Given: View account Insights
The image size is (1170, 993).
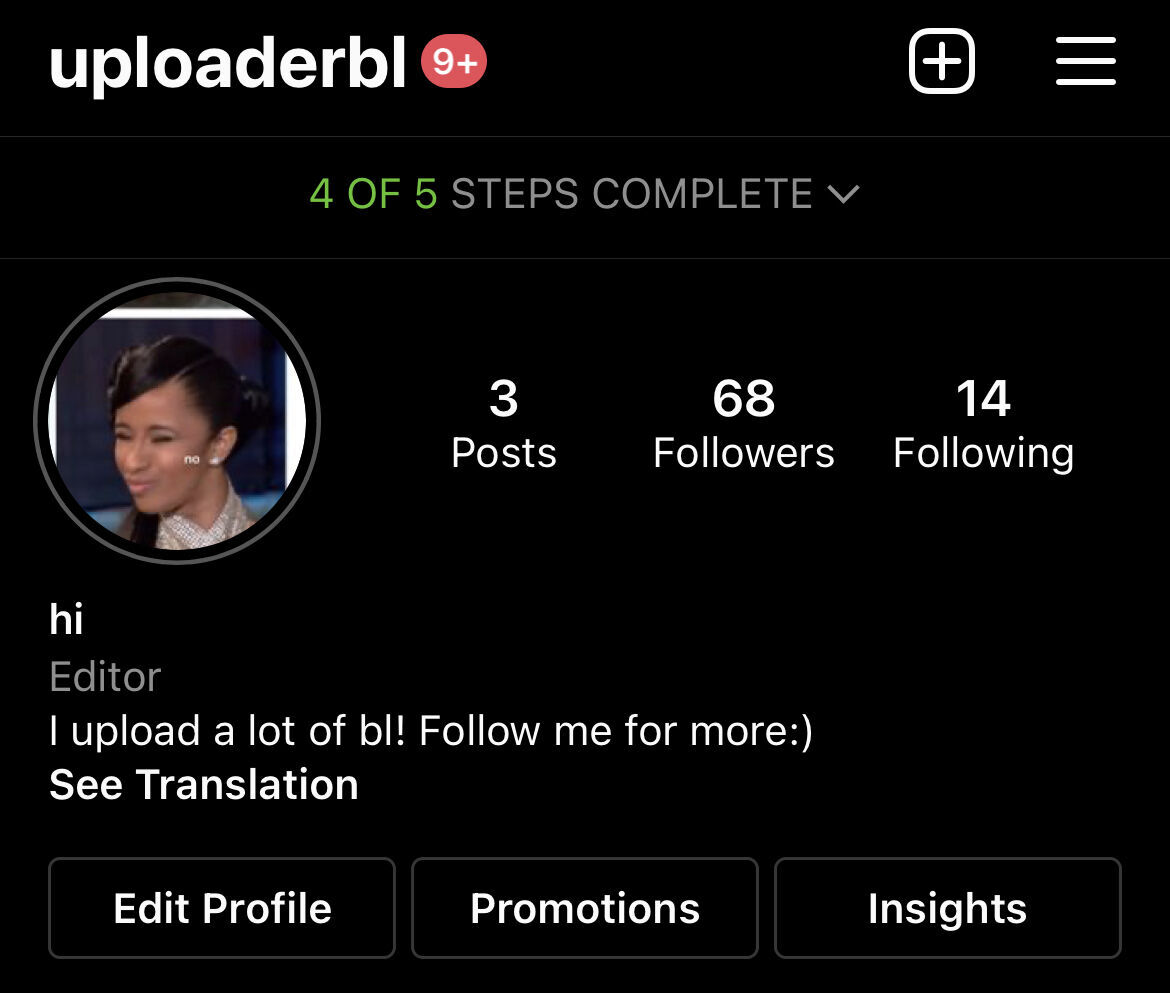Looking at the screenshot, I should pyautogui.click(x=948, y=908).
